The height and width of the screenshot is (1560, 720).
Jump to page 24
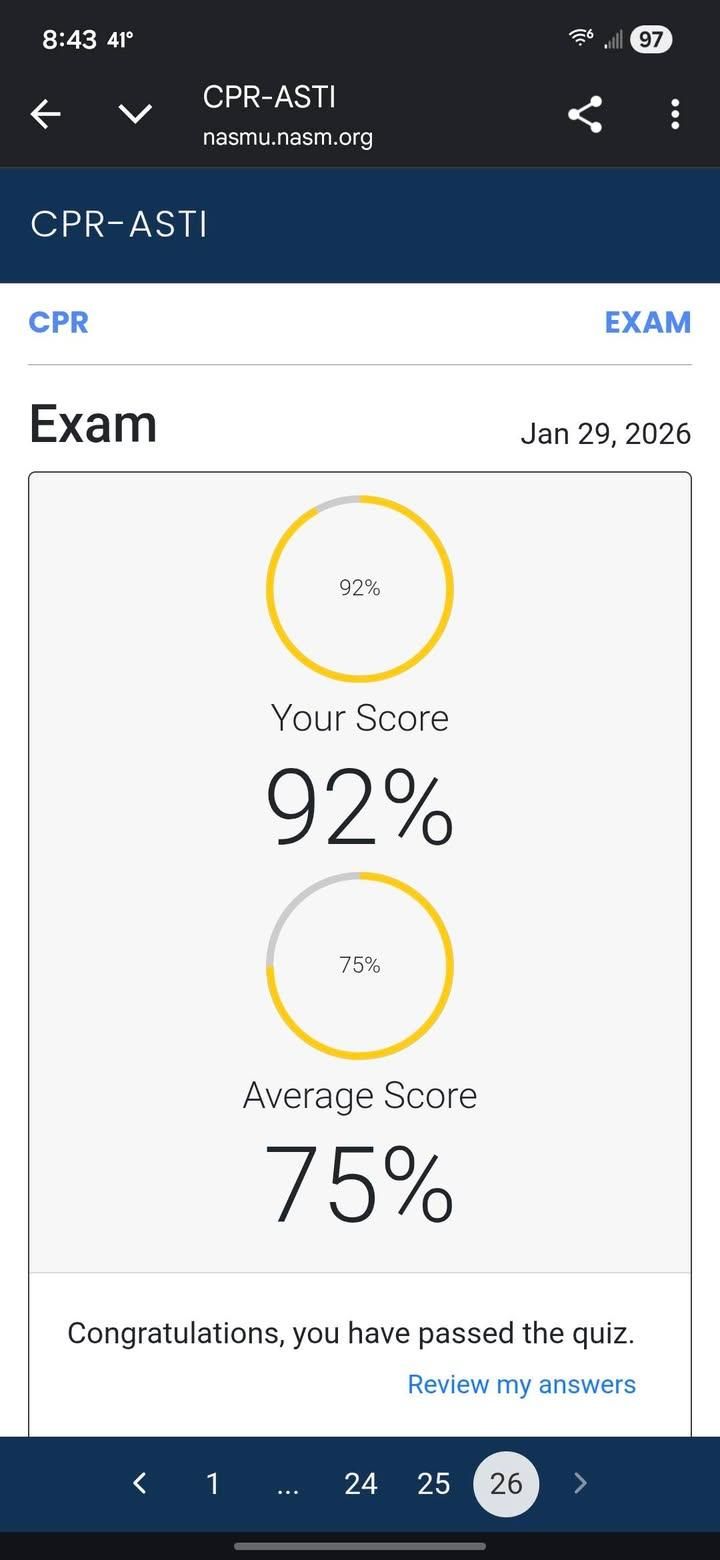coord(360,1483)
